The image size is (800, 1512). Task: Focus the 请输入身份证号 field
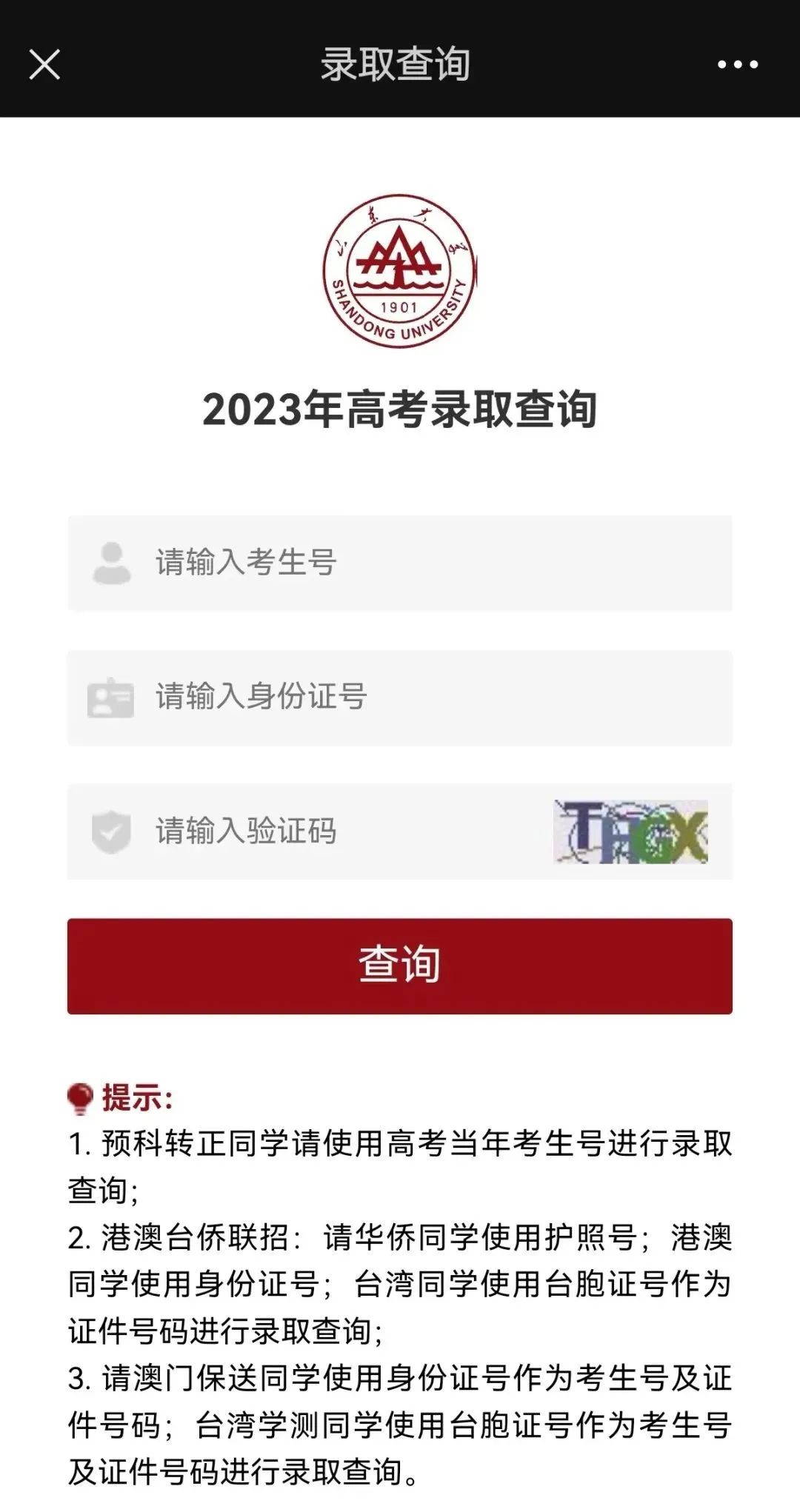(x=400, y=698)
